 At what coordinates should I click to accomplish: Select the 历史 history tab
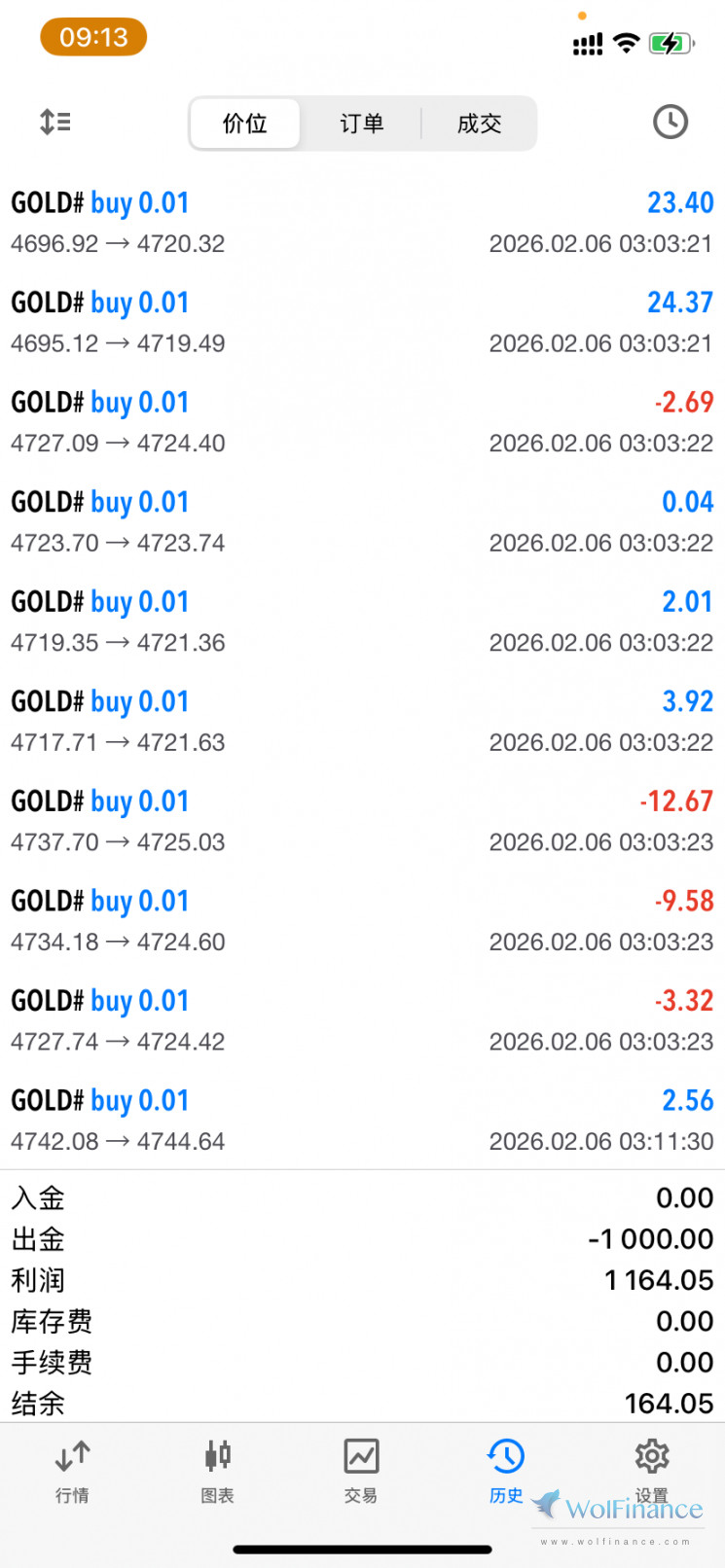(506, 1471)
